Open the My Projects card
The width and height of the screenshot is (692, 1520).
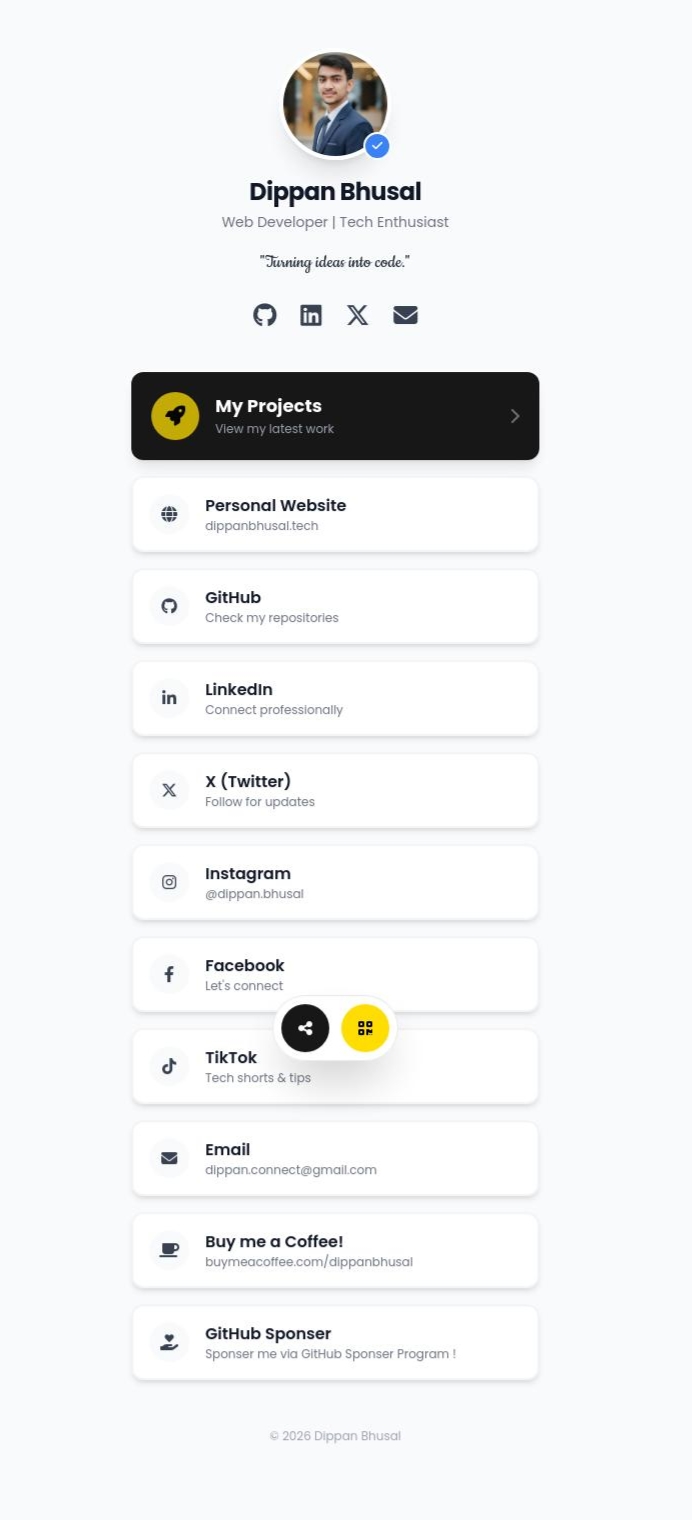[335, 416]
